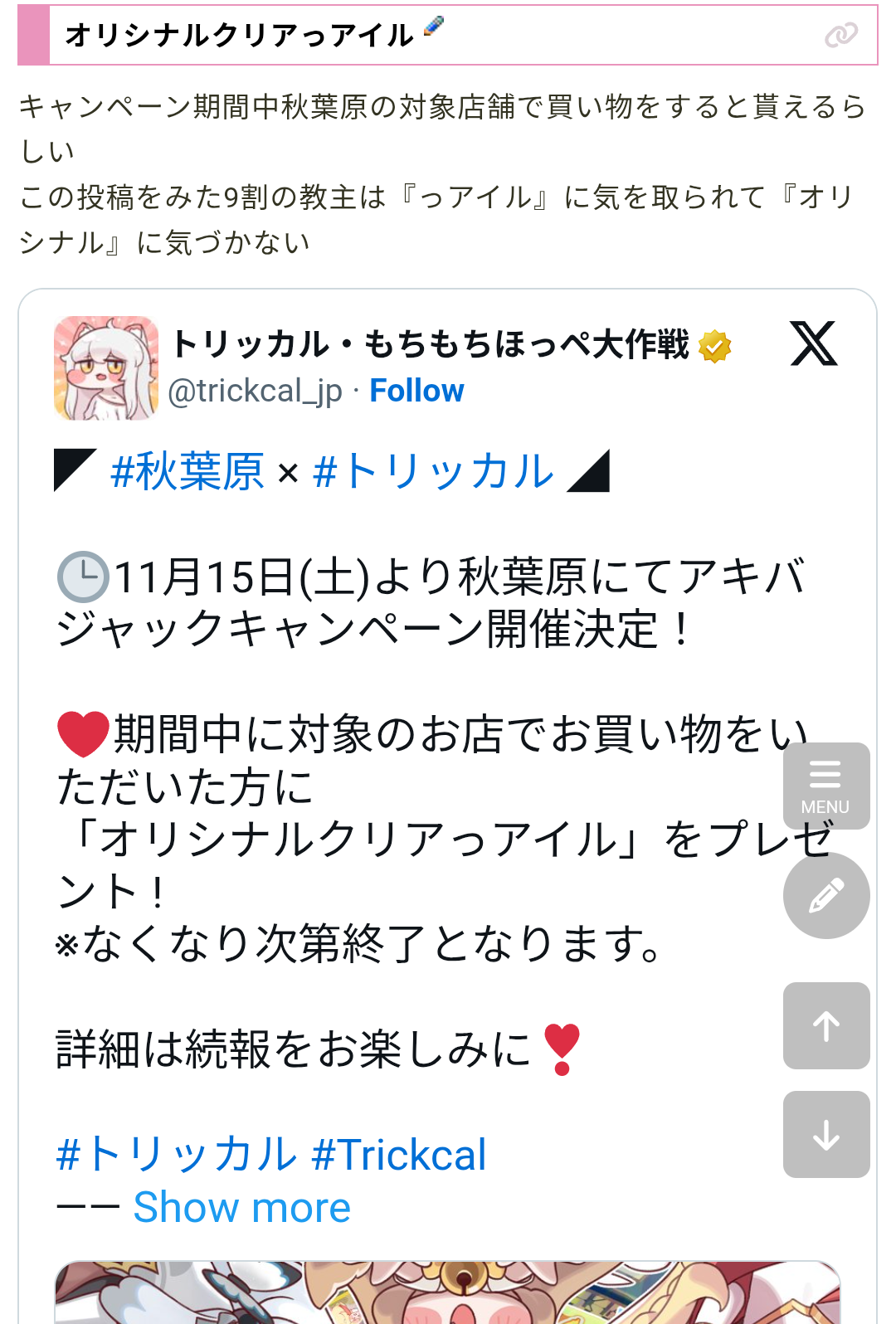The image size is (896, 1324).
Task: Open the トリッカル profile avatar
Action: 106,368
